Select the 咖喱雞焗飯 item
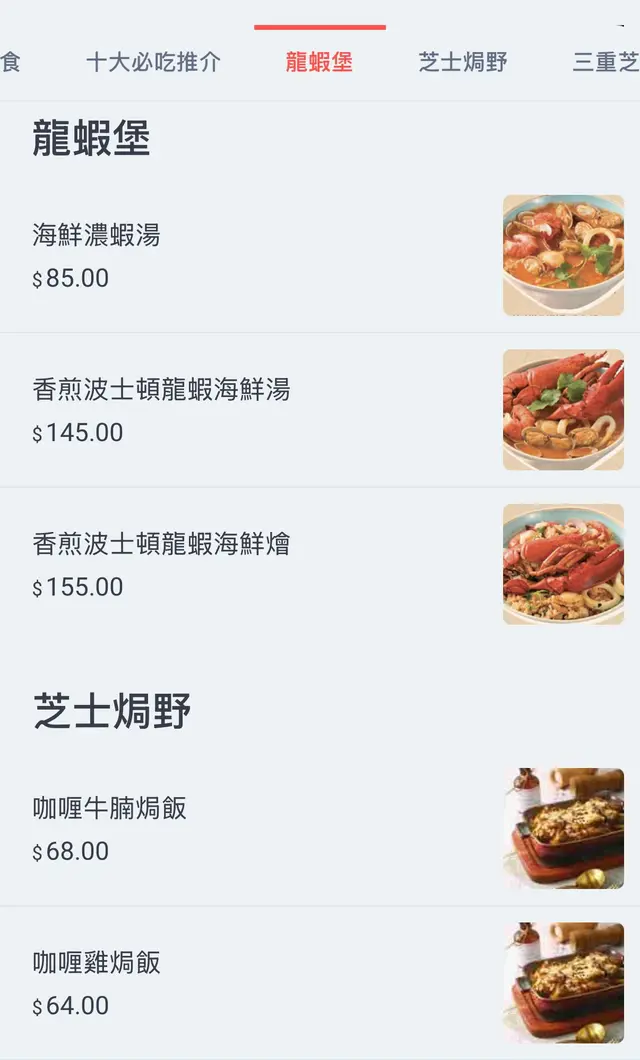 pyautogui.click(x=96, y=963)
